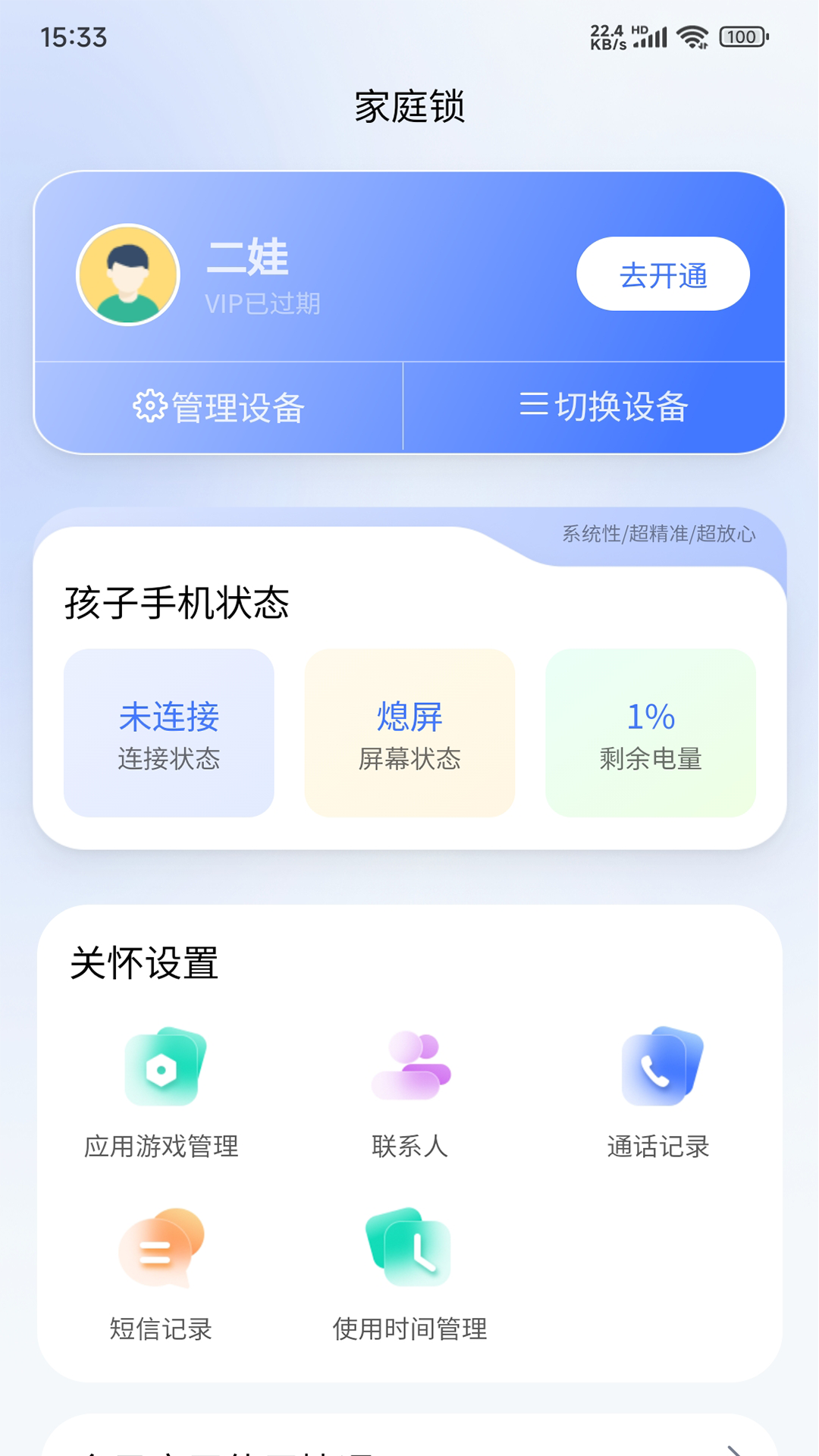Open 短信记录 message records

[162, 1275]
